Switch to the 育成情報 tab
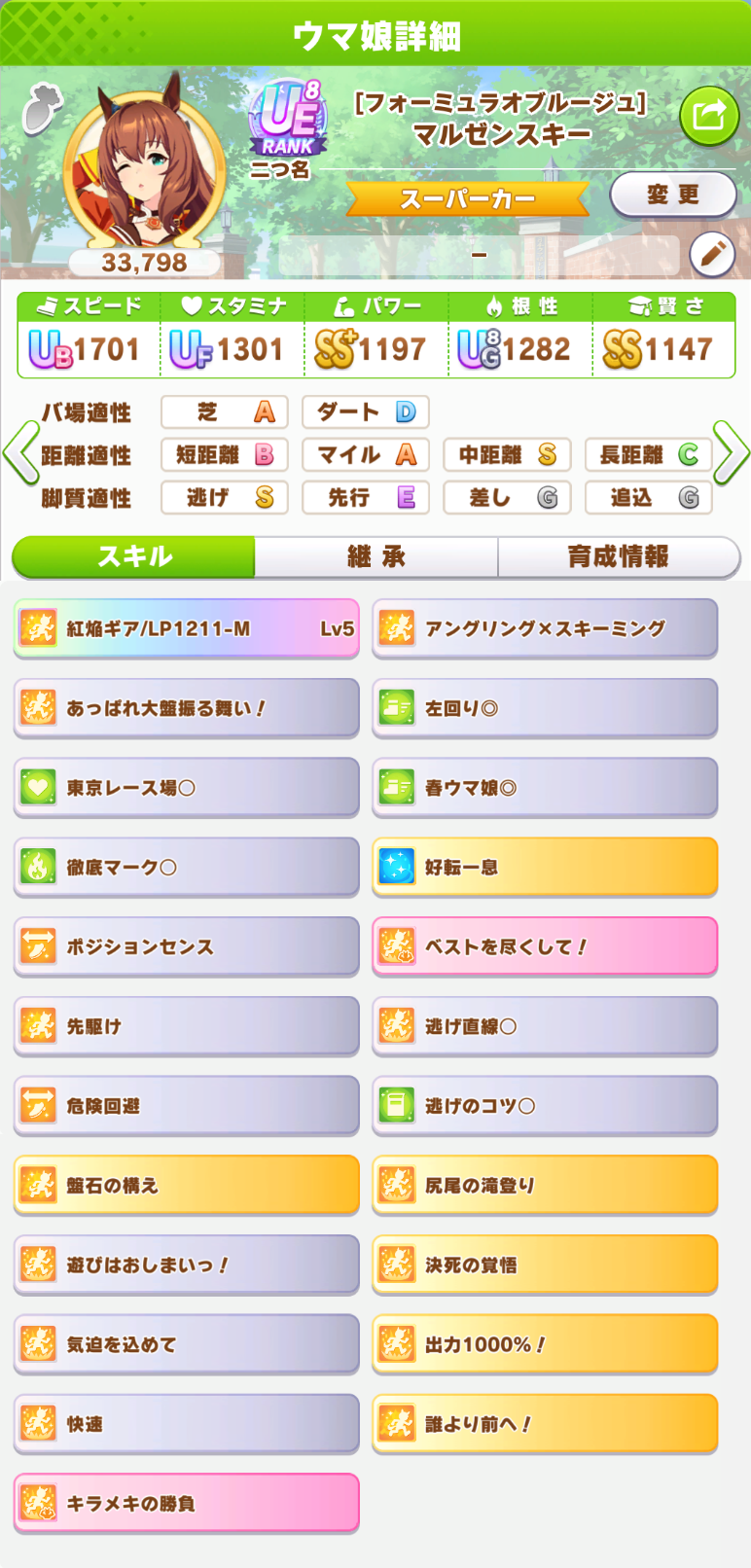Viewport: 751px width, 1568px height. point(619,556)
